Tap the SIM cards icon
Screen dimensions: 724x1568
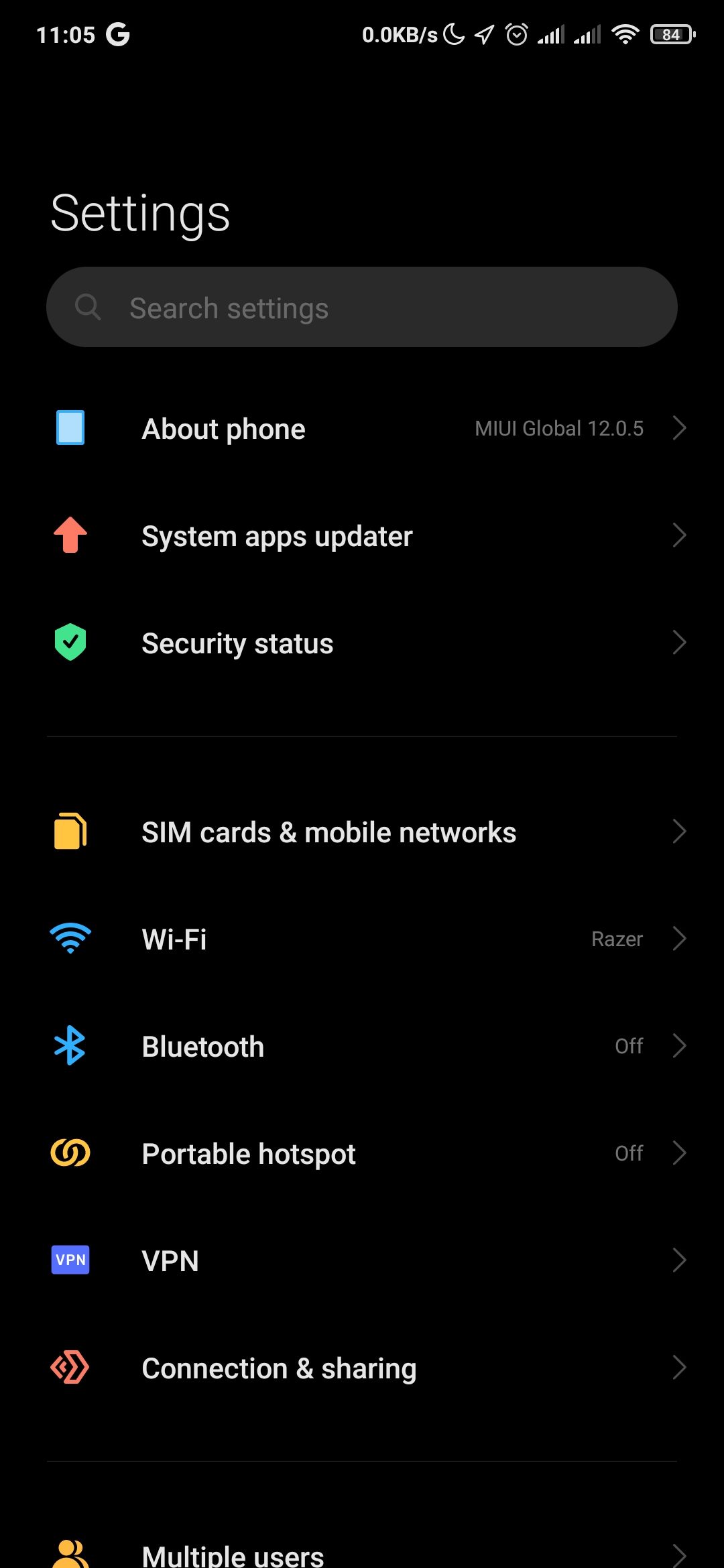70,831
